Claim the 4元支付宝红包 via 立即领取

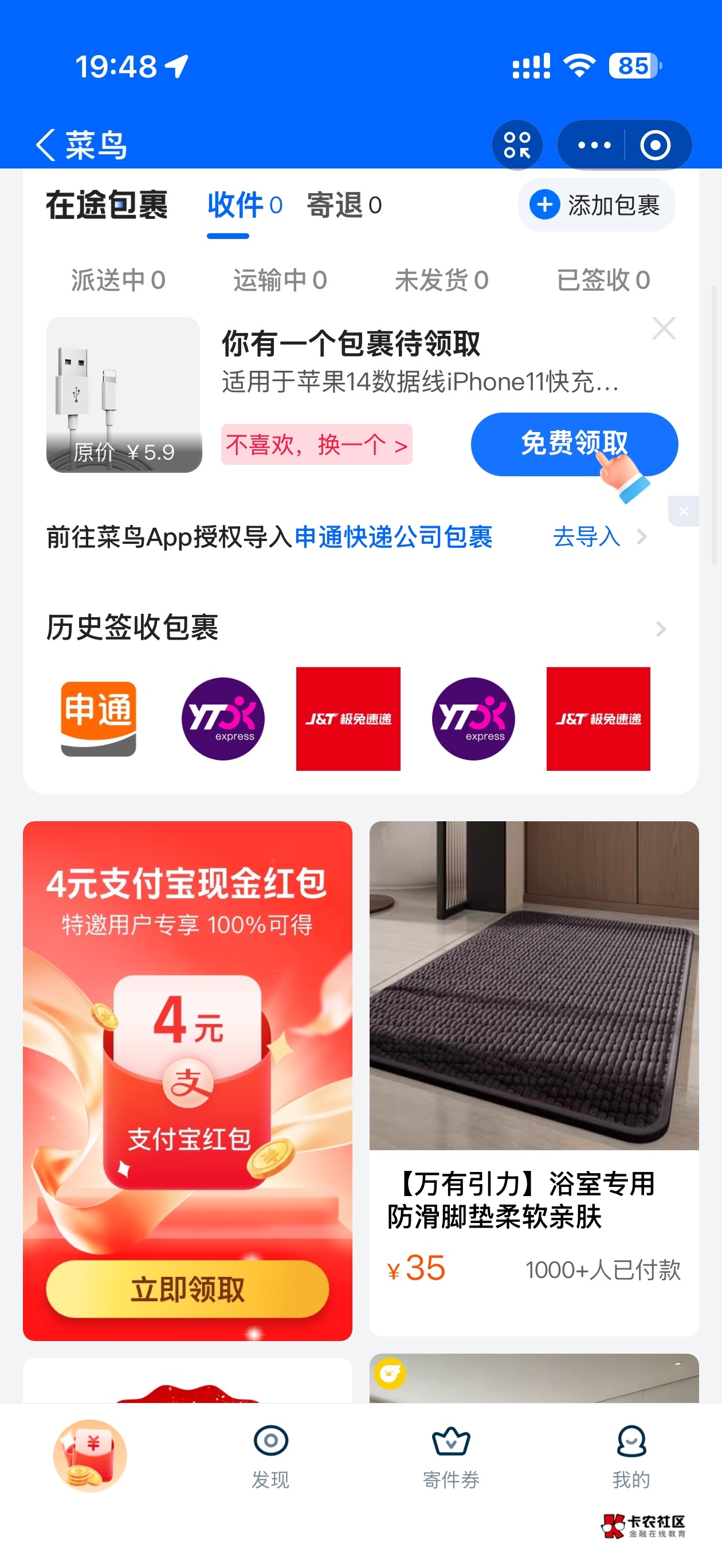pos(187,1289)
